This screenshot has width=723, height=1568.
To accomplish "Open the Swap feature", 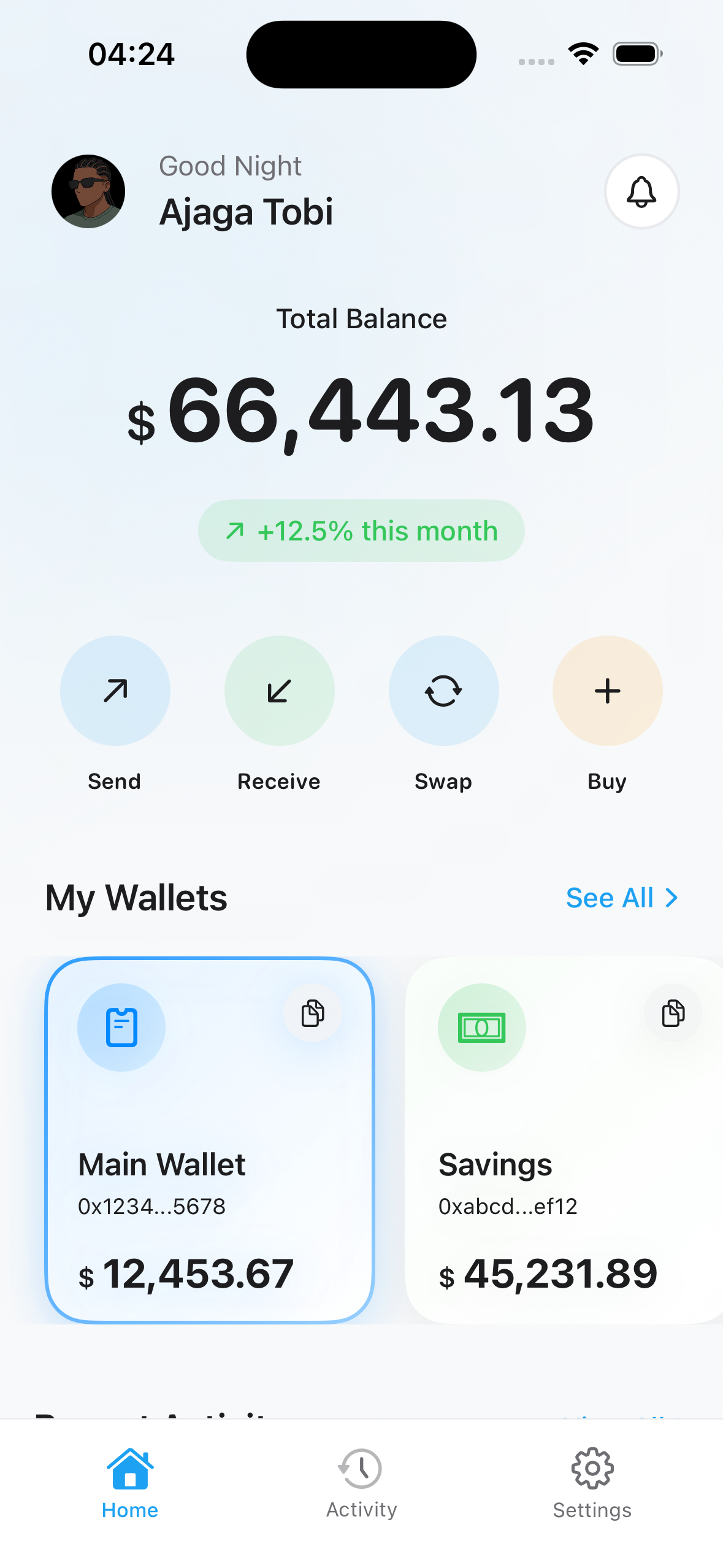I will click(x=443, y=691).
